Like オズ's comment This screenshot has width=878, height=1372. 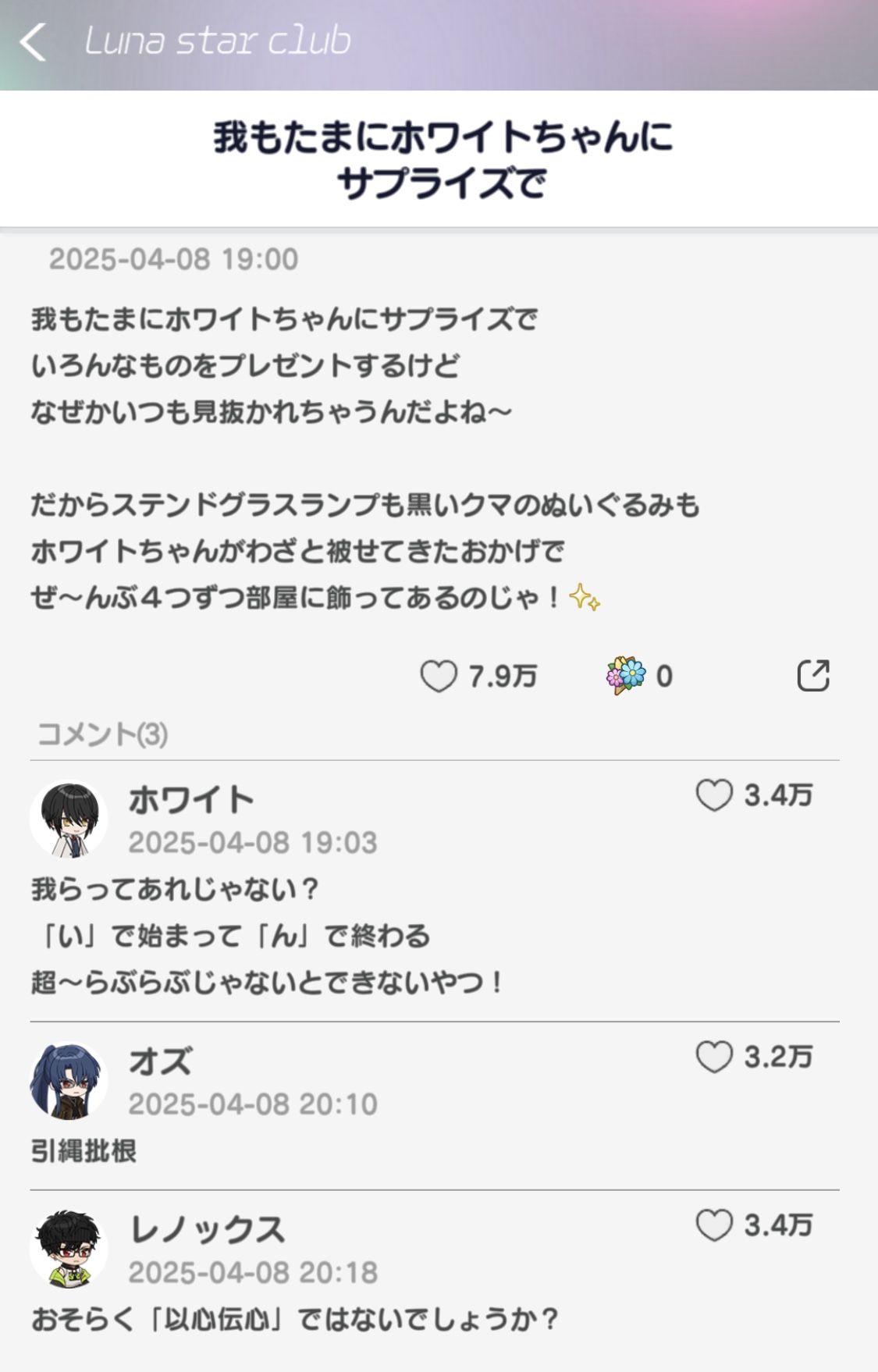pyautogui.click(x=714, y=1057)
